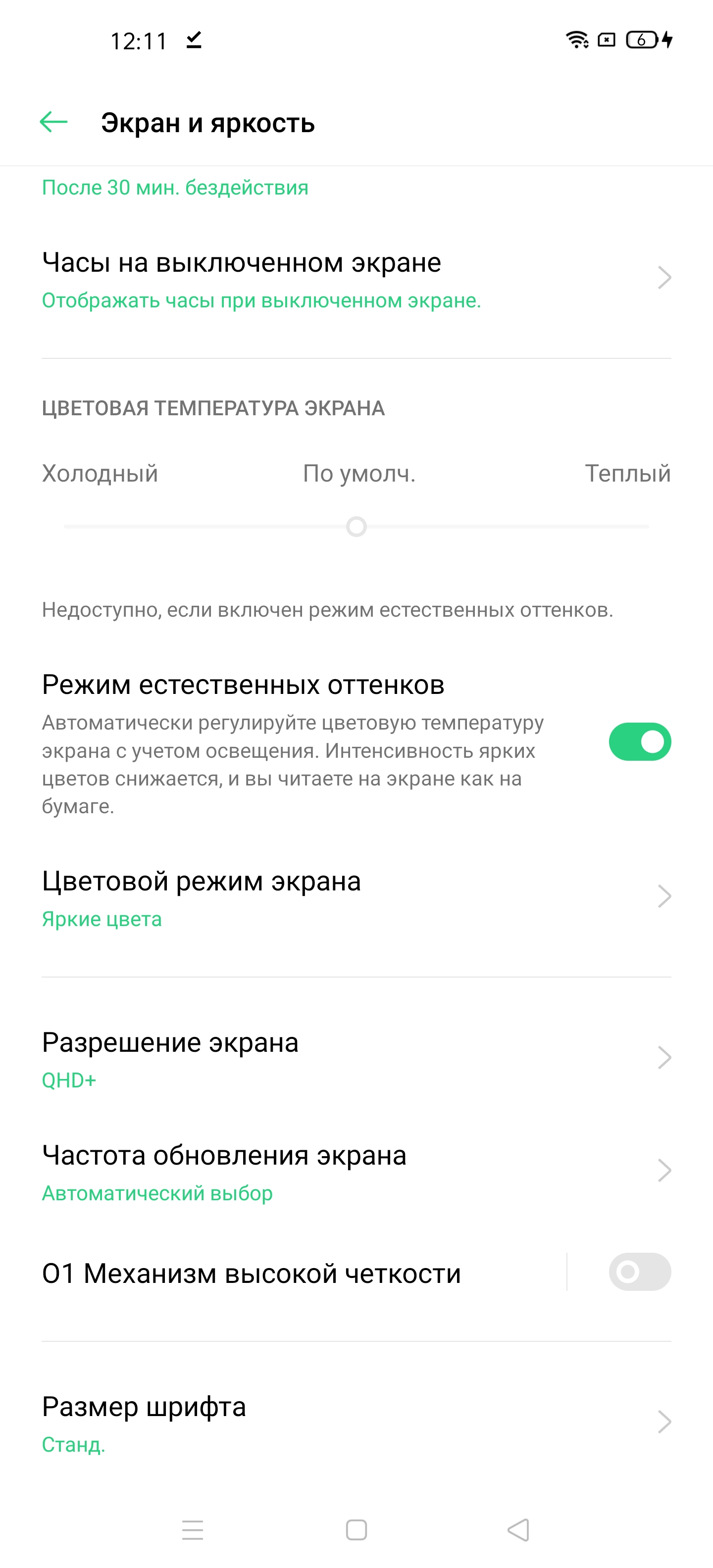Open recent apps from navigation bar
Screen dimensions: 713x1568
click(x=193, y=1530)
